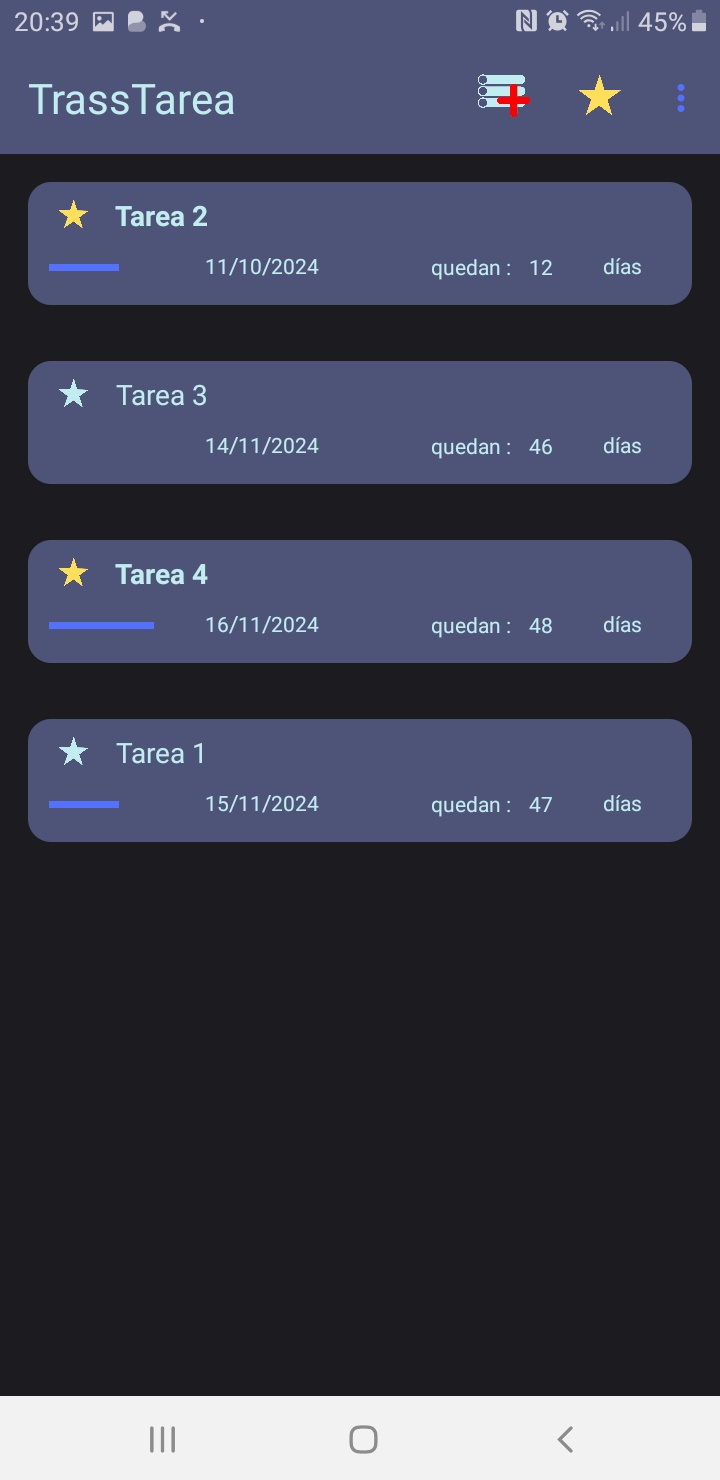Screen dimensions: 720x1480
Task: Unstar Tarea 4 with its star icon
Action: (x=73, y=573)
